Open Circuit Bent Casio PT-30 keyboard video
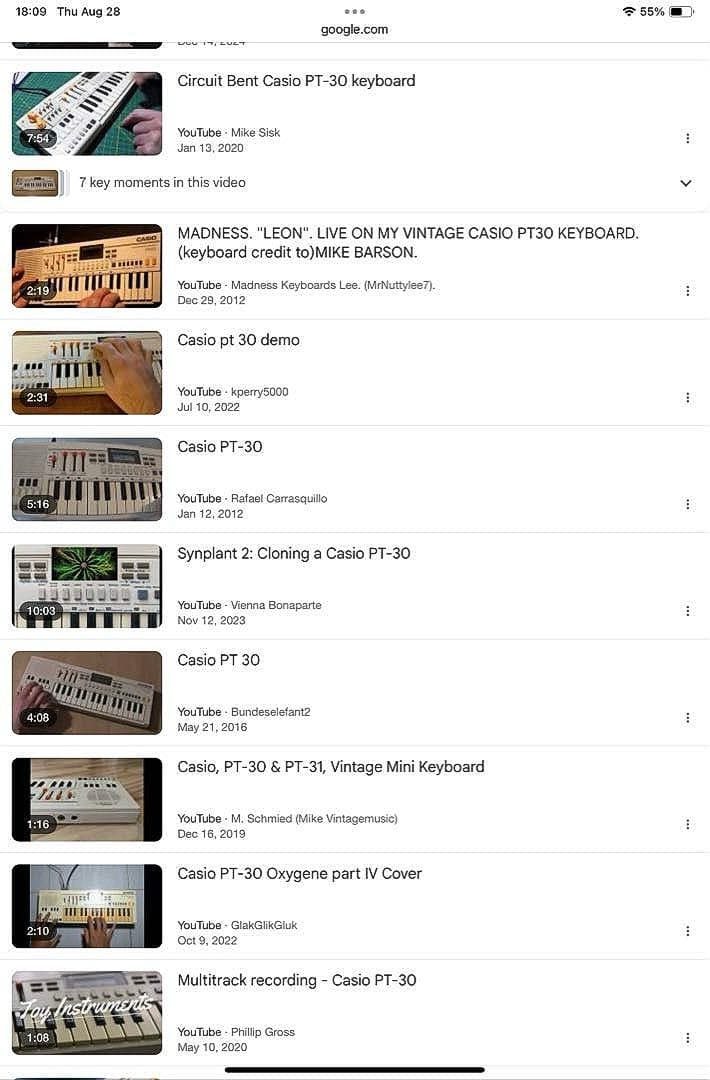 tap(296, 81)
